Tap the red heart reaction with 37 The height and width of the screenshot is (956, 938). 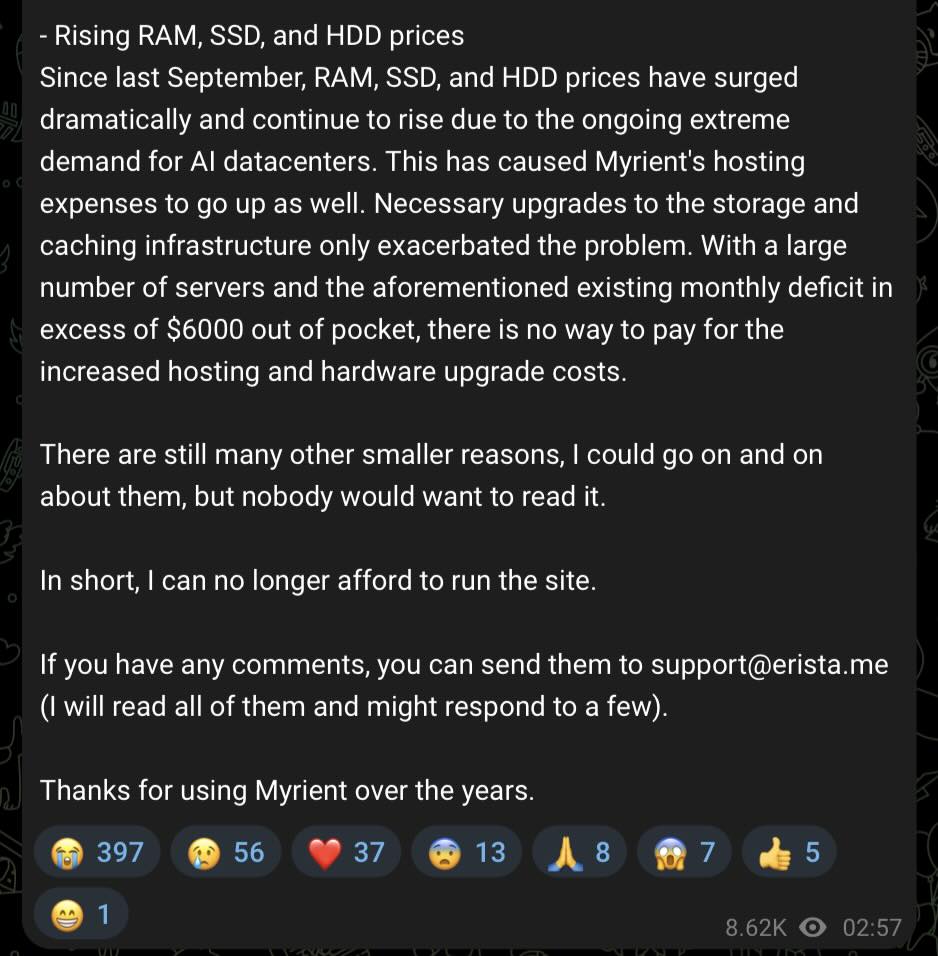(345, 852)
